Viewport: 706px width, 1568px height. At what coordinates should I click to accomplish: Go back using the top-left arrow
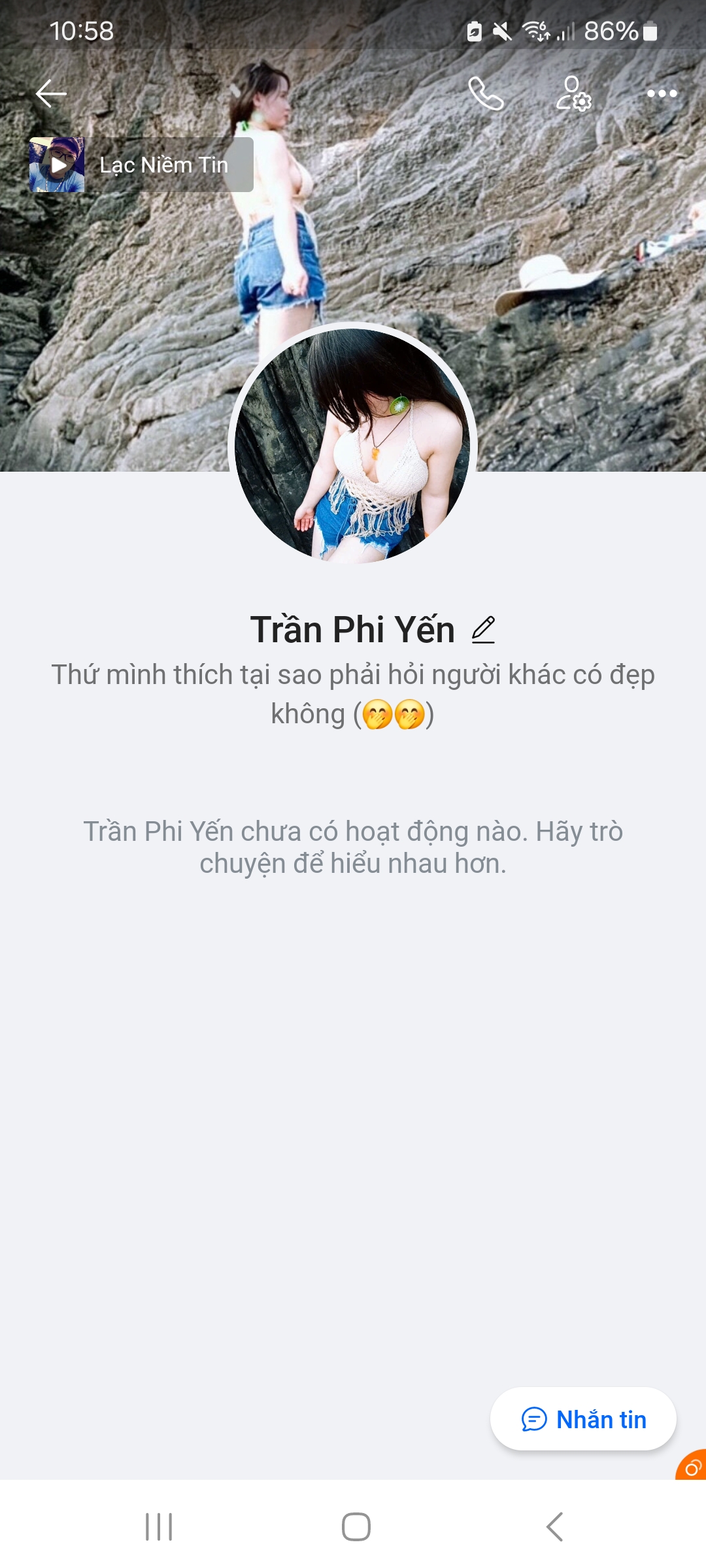tap(51, 93)
